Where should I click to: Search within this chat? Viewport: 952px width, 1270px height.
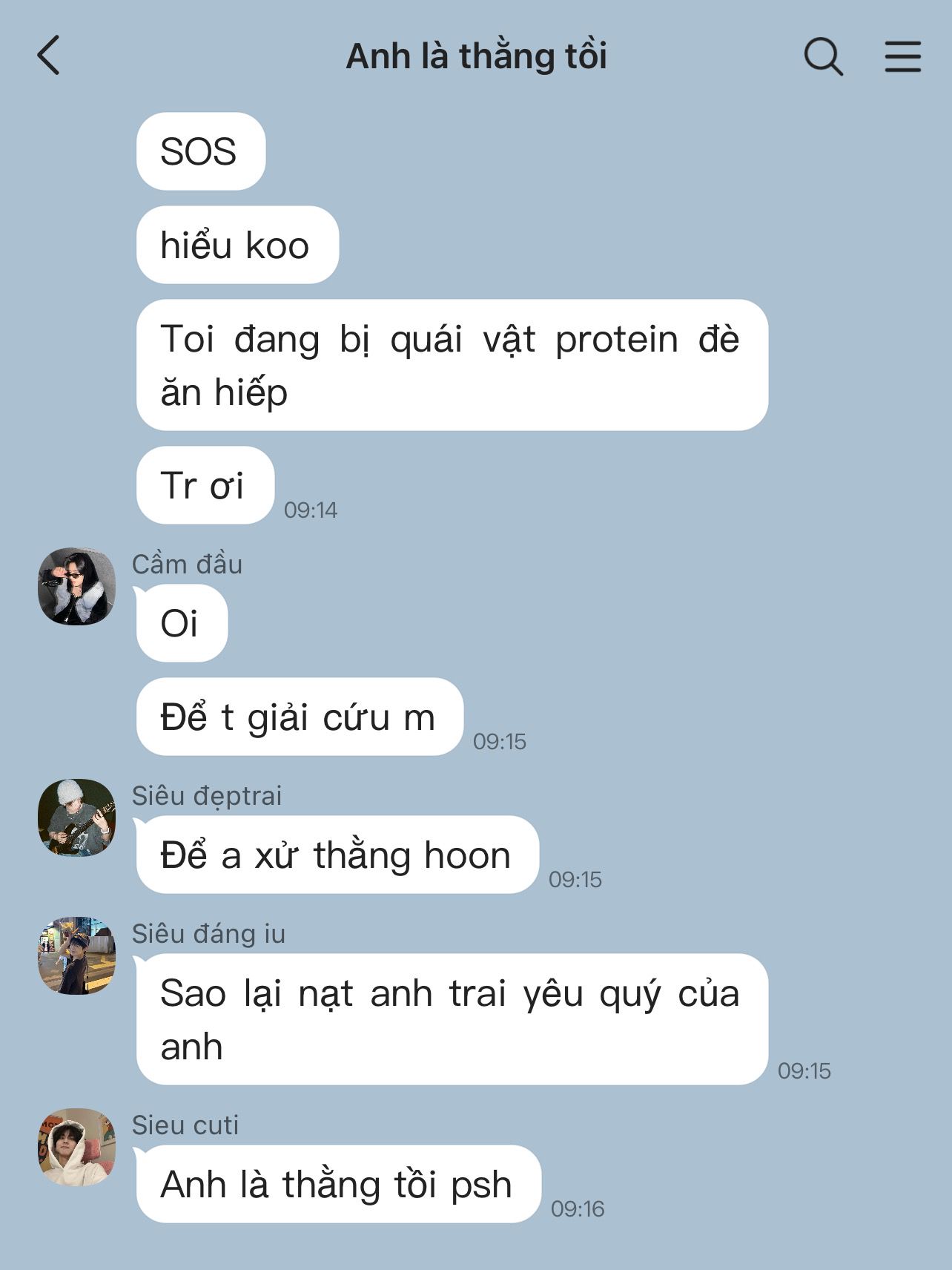(x=823, y=56)
